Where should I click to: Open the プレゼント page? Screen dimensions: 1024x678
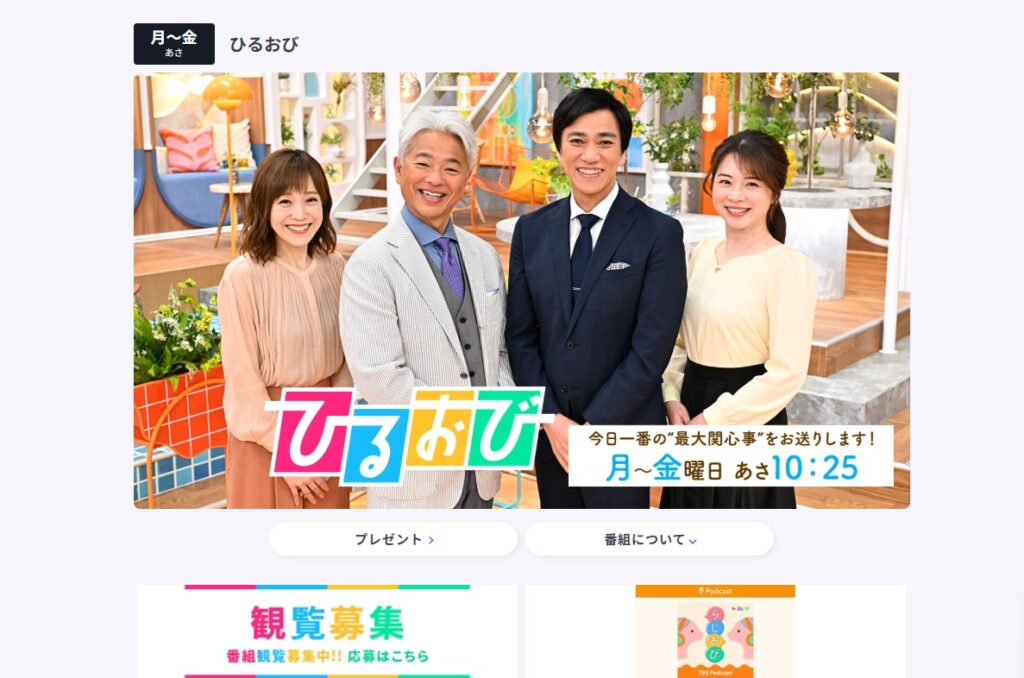click(x=394, y=539)
